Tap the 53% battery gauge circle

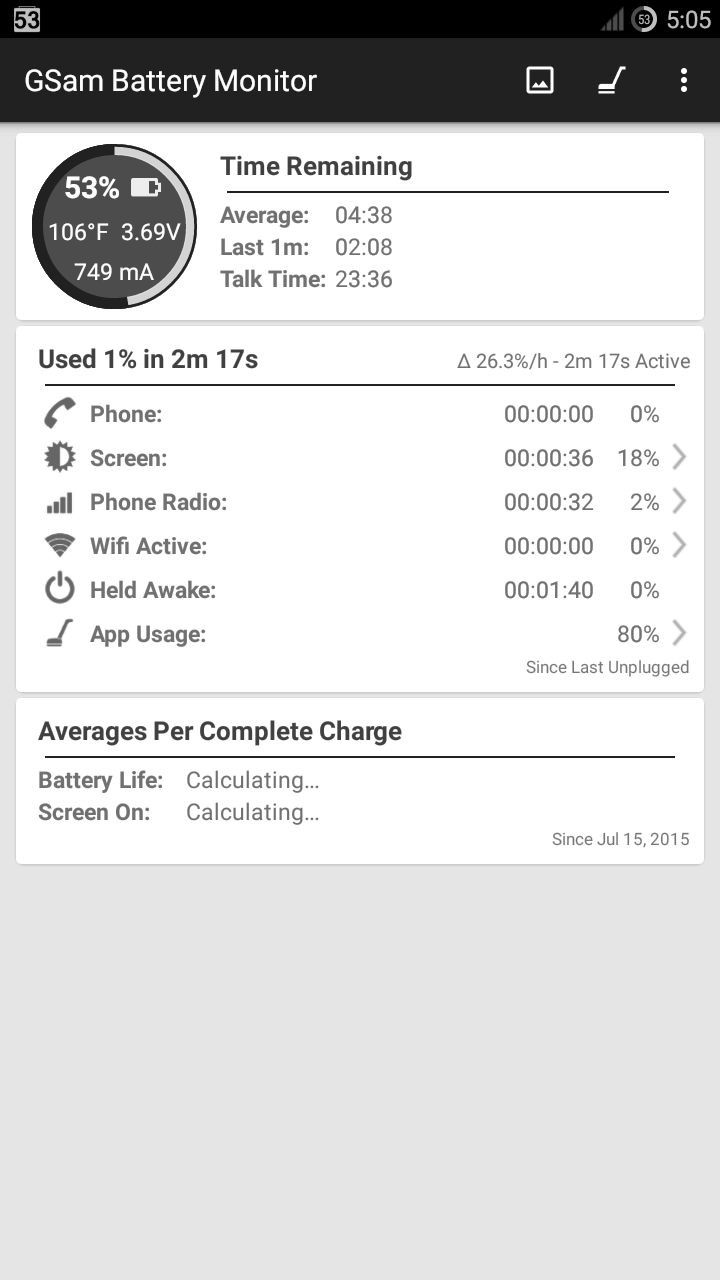pos(114,226)
